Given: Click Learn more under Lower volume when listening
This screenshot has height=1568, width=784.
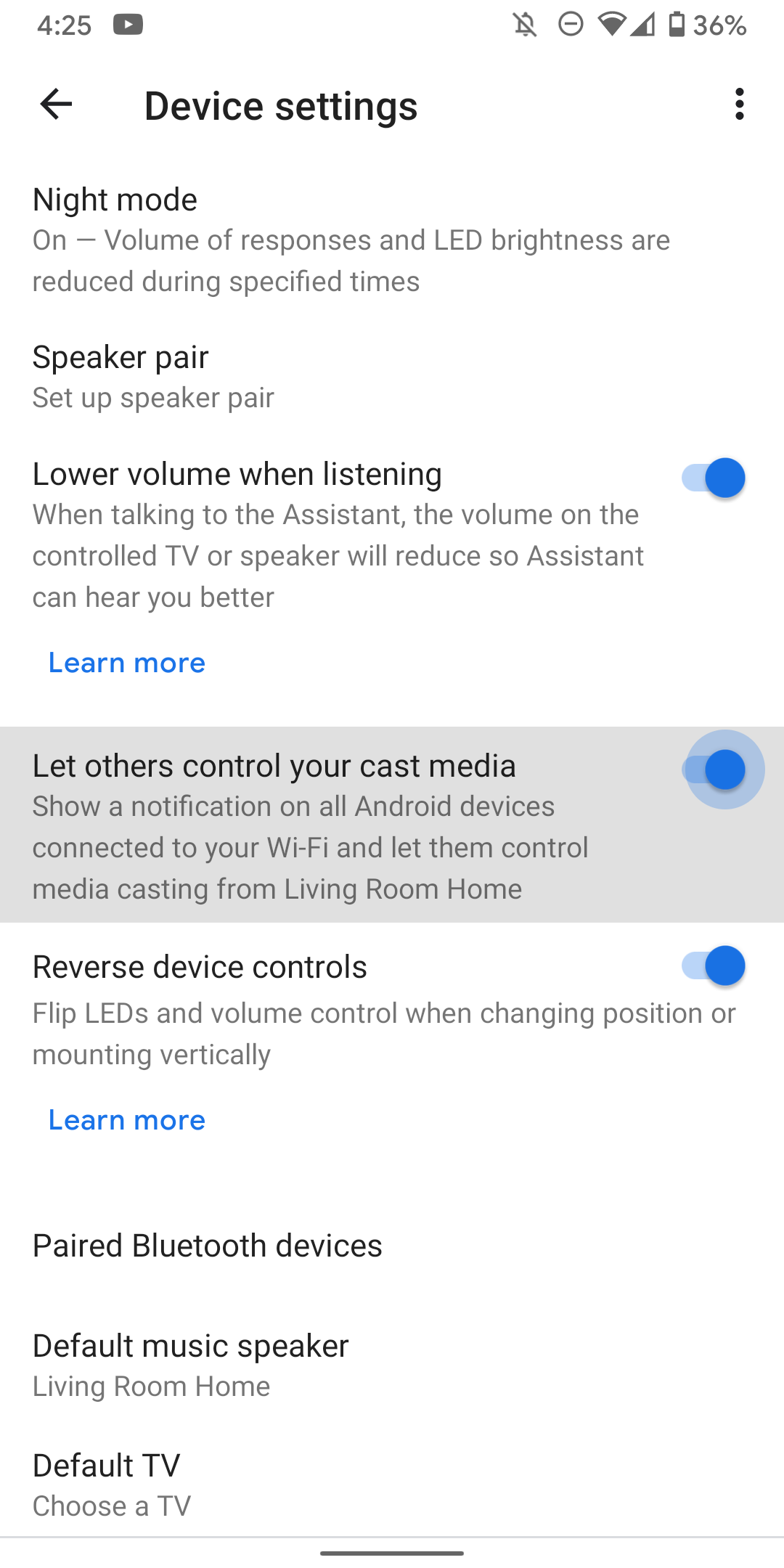Looking at the screenshot, I should point(126,662).
